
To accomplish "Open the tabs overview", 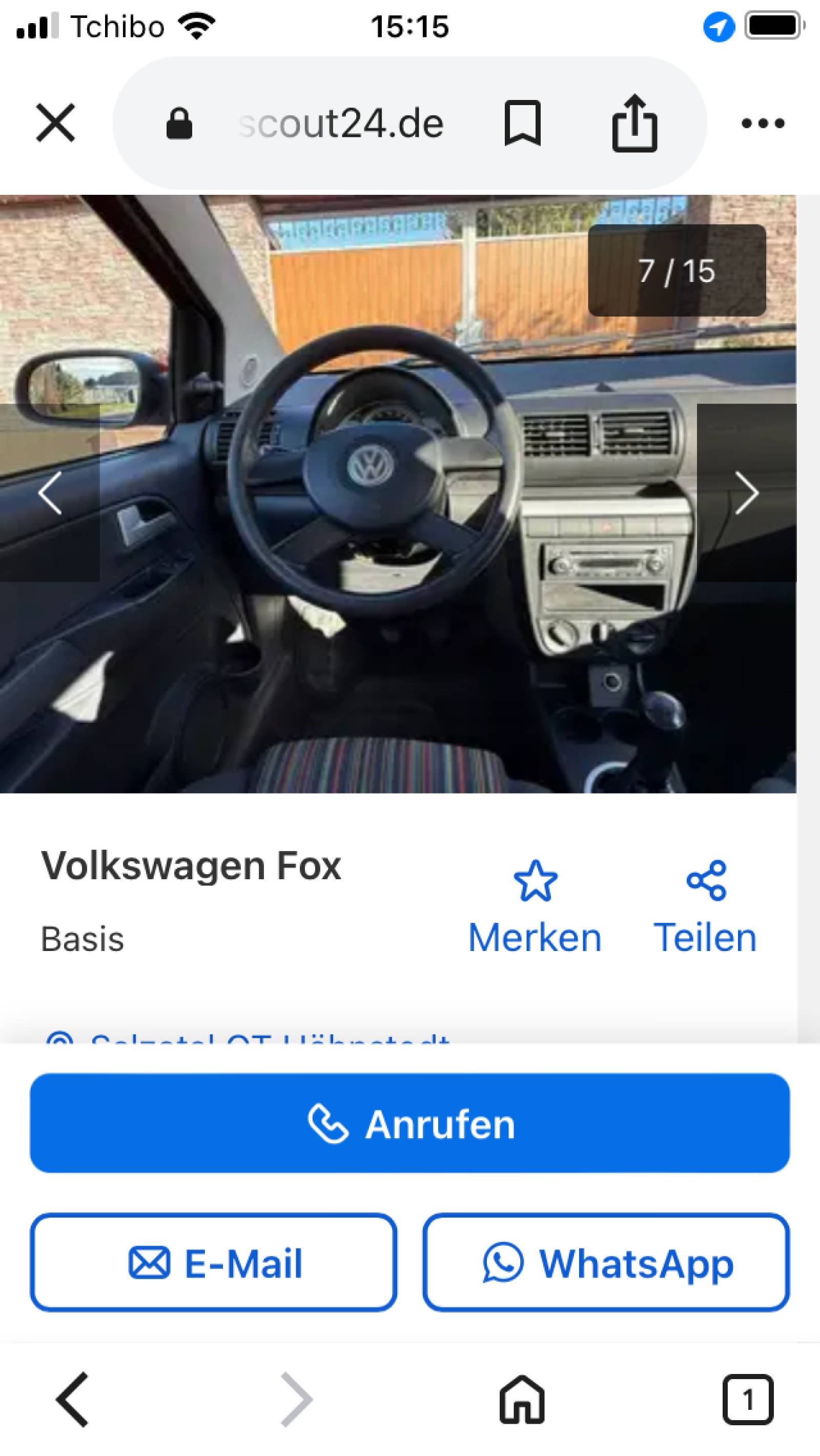I will (747, 1400).
